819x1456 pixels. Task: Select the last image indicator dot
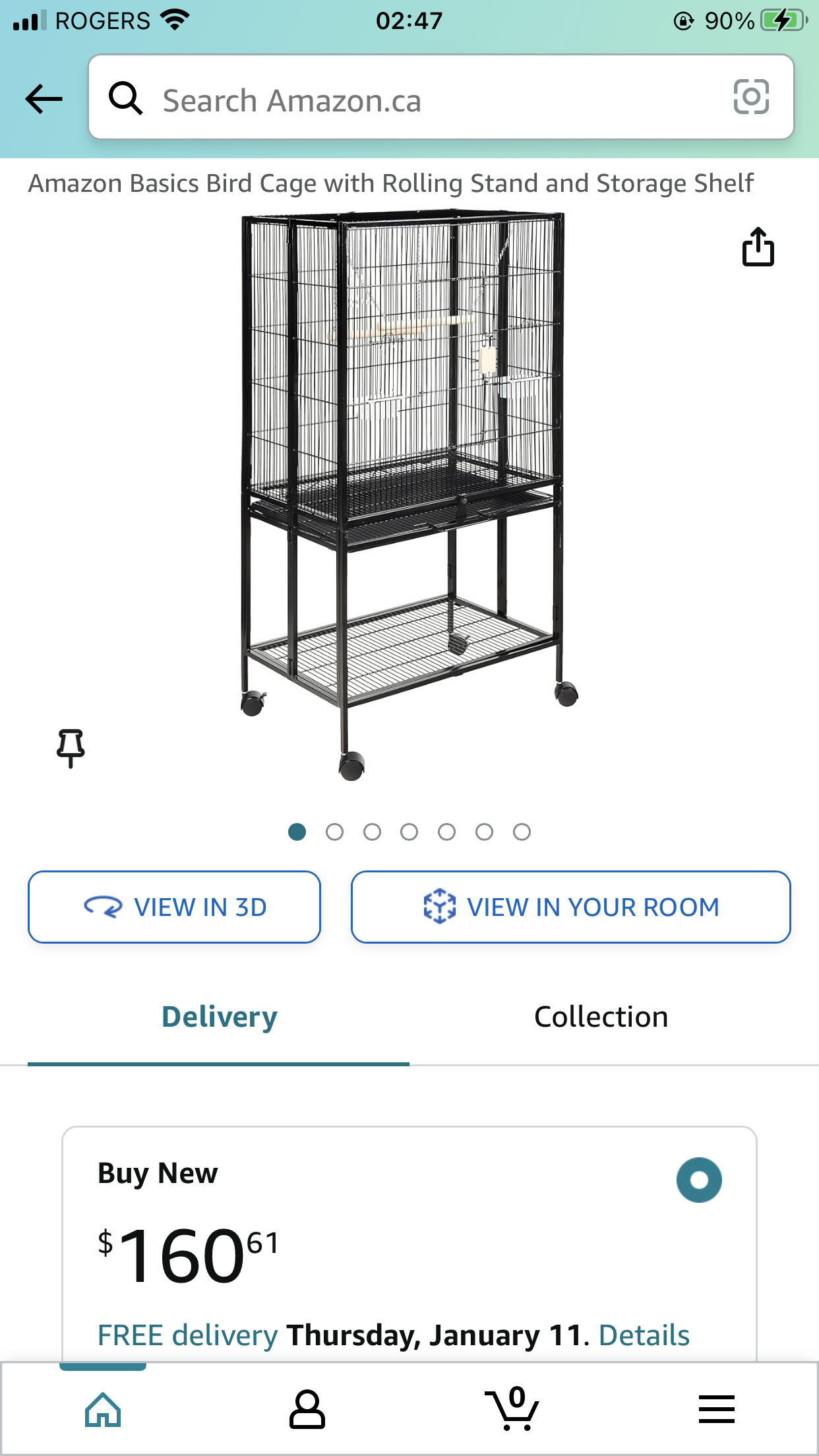click(522, 832)
